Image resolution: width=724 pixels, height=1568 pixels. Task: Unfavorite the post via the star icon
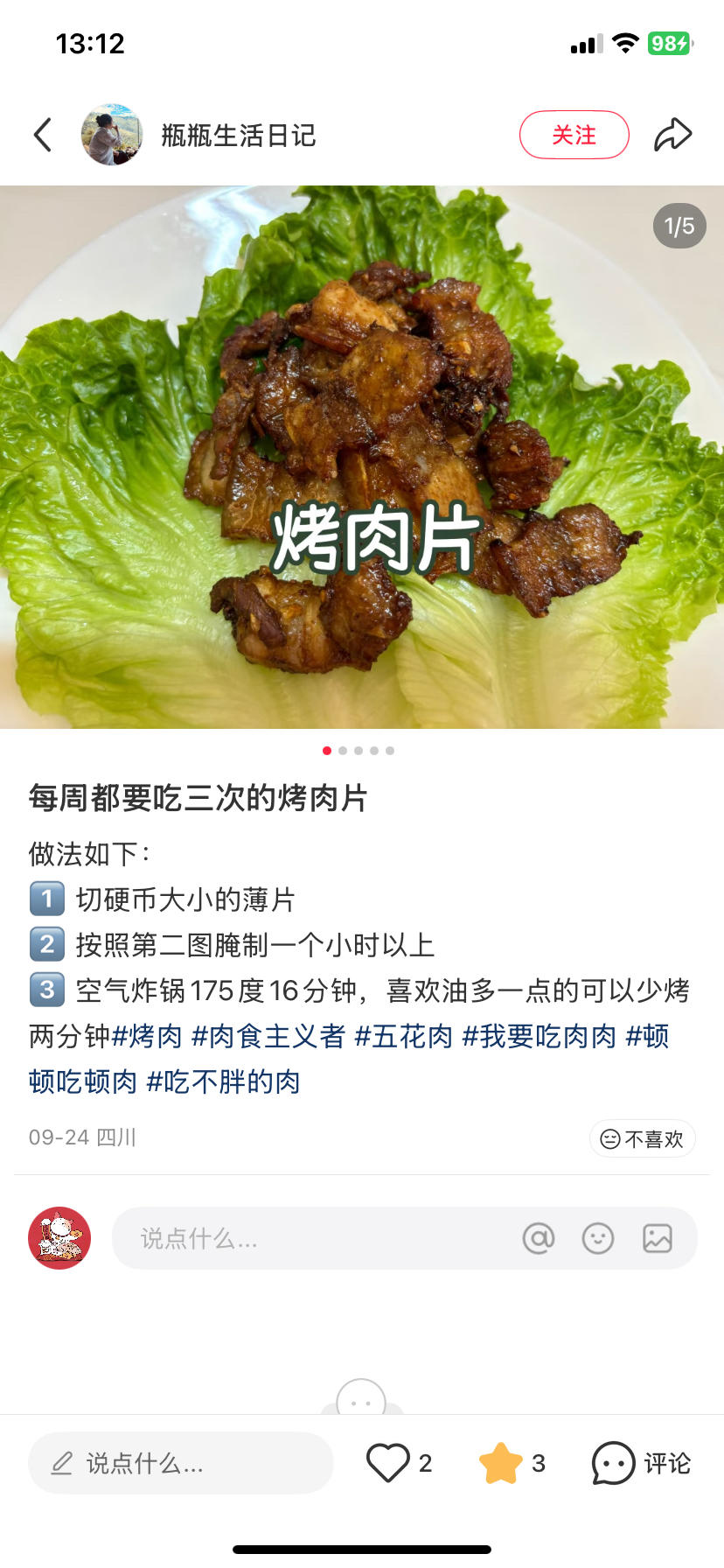(500, 1461)
